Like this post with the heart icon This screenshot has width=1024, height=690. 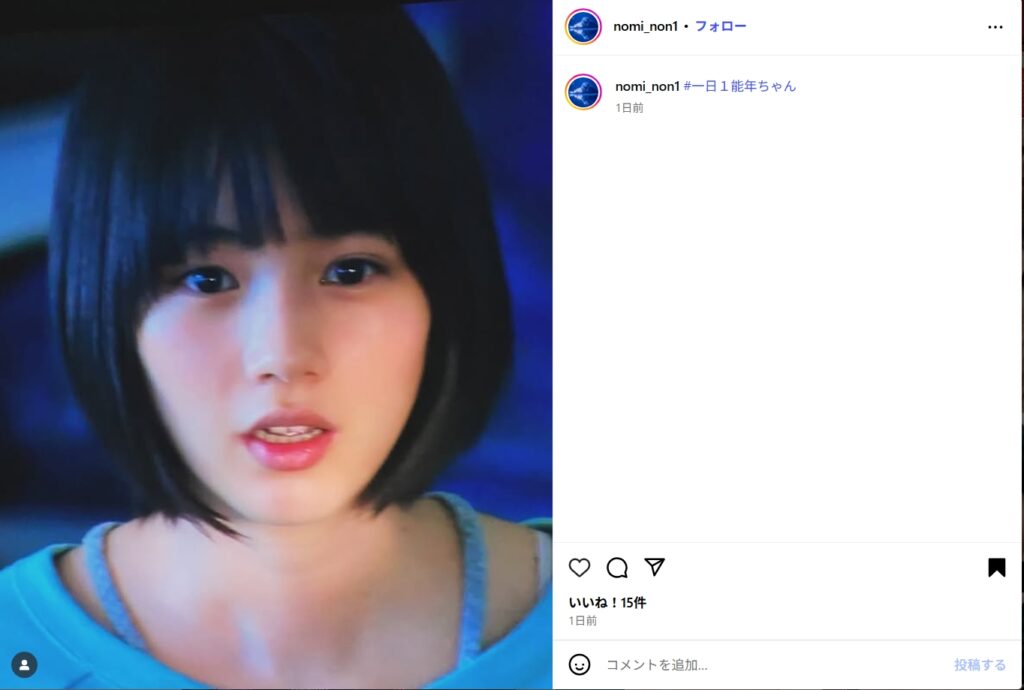coord(579,568)
